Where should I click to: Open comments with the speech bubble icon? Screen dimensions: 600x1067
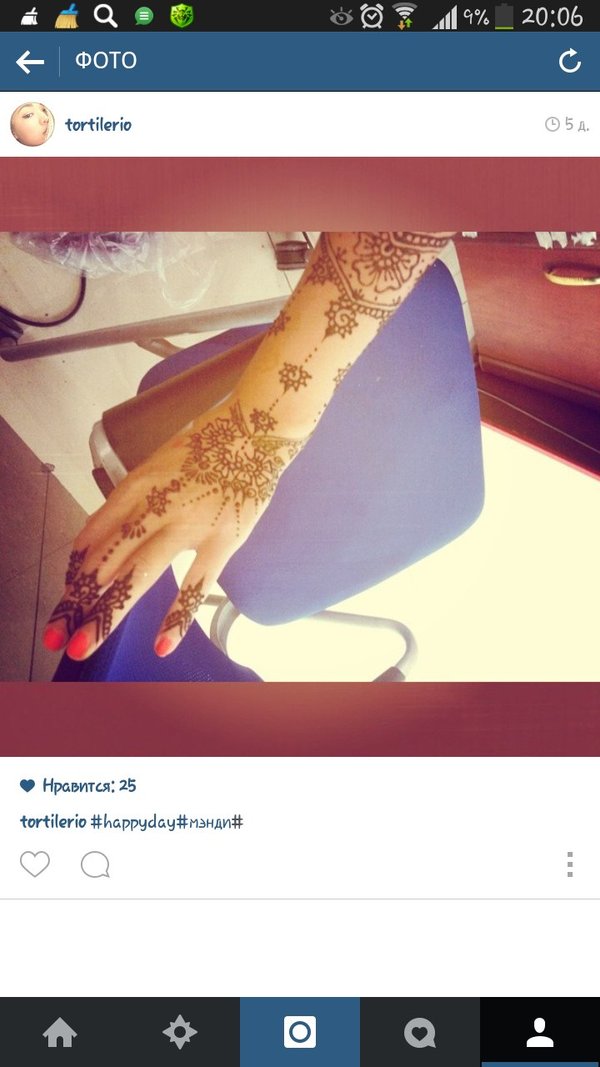(95, 864)
